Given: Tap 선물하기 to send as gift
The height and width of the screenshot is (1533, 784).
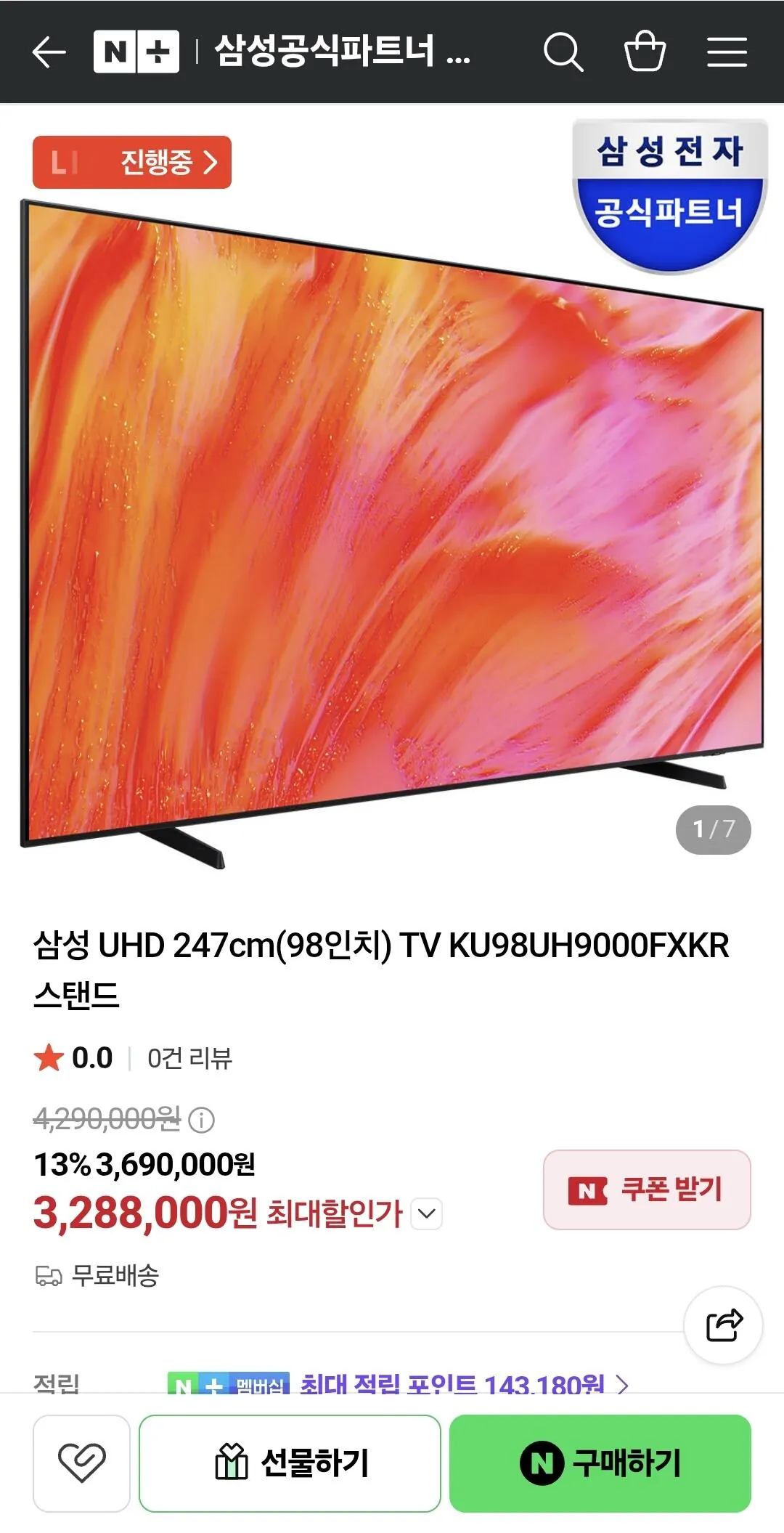Looking at the screenshot, I should point(290,1463).
